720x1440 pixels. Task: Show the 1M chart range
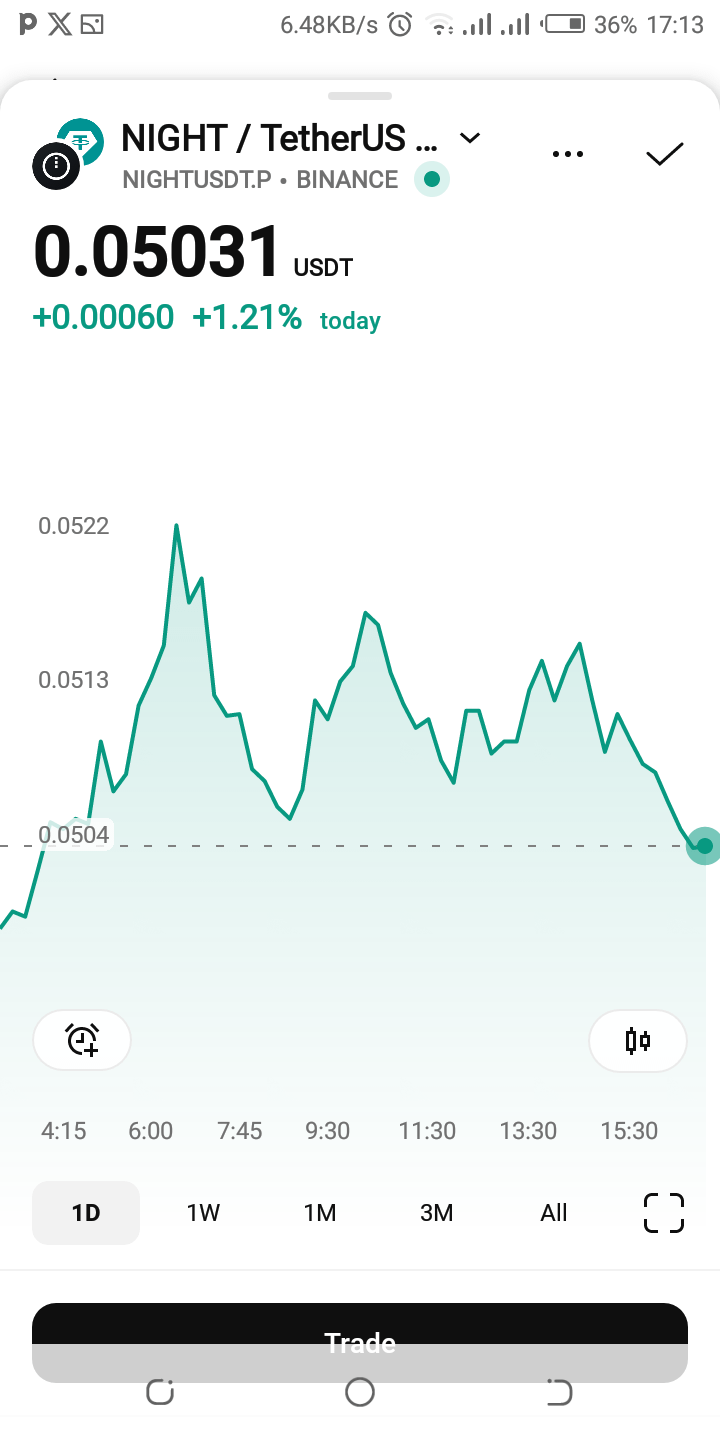pyautogui.click(x=320, y=1213)
